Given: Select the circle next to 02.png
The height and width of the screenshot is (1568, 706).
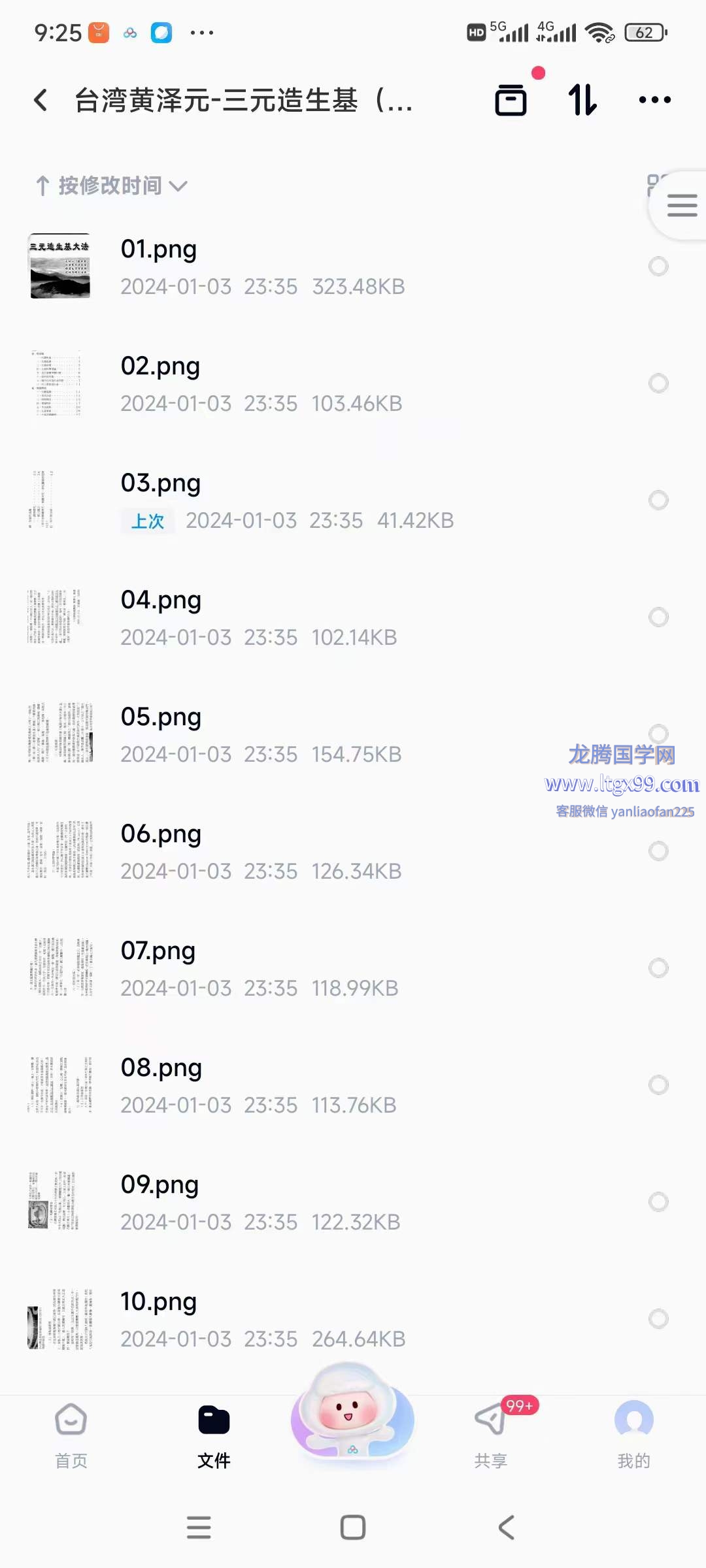Looking at the screenshot, I should (x=658, y=384).
